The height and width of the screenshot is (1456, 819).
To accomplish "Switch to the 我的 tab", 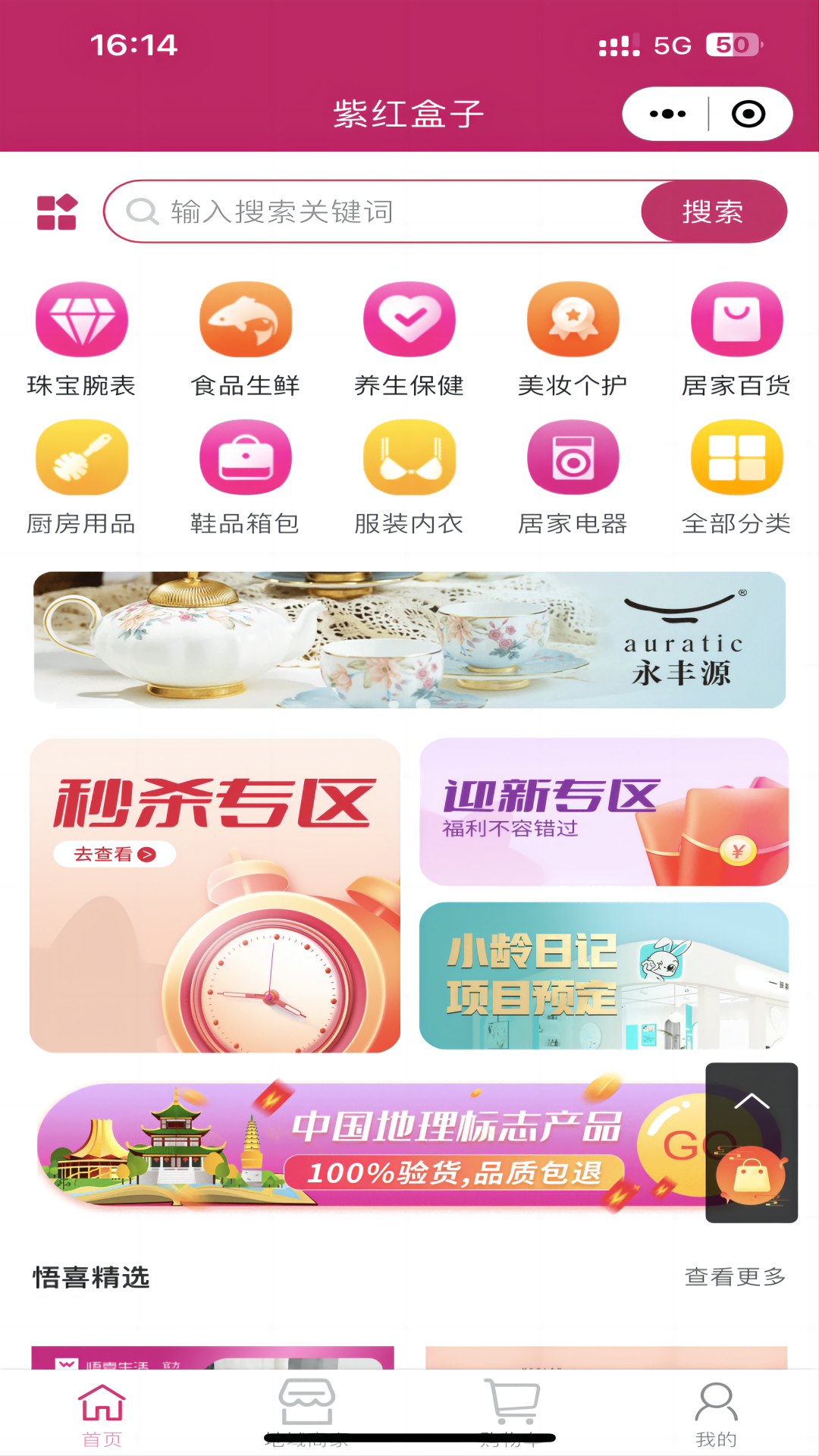I will pyautogui.click(x=716, y=1414).
